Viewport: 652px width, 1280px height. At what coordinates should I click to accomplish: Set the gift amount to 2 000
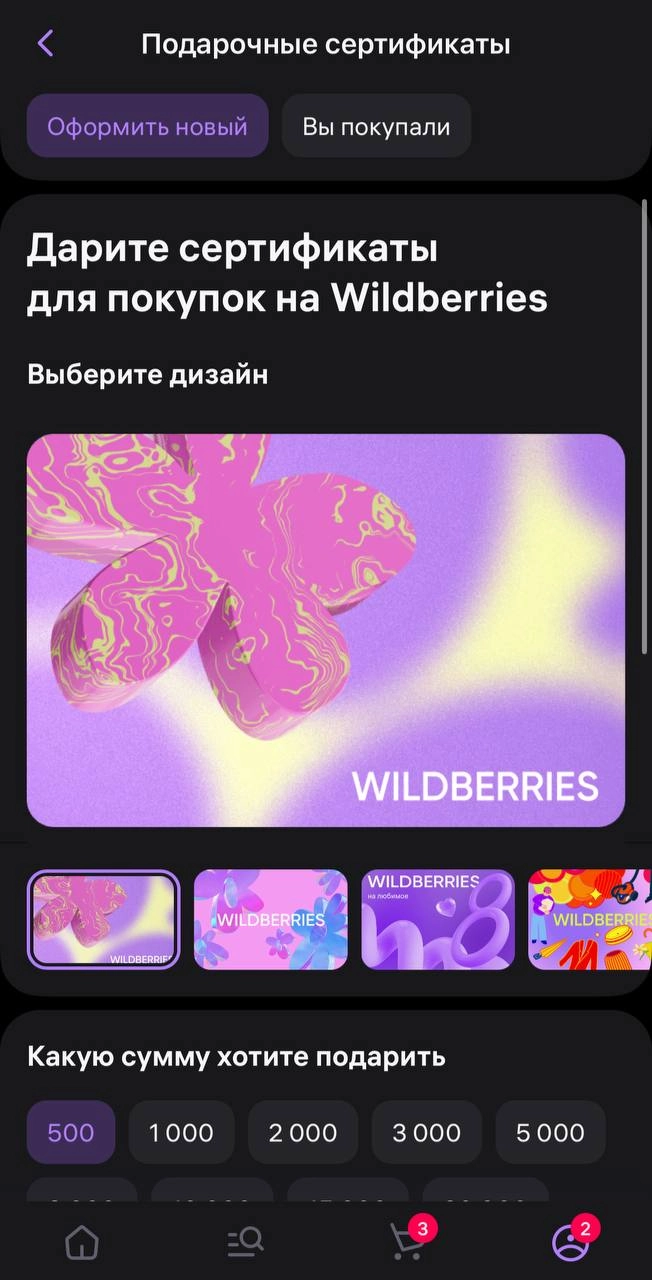tap(302, 1132)
